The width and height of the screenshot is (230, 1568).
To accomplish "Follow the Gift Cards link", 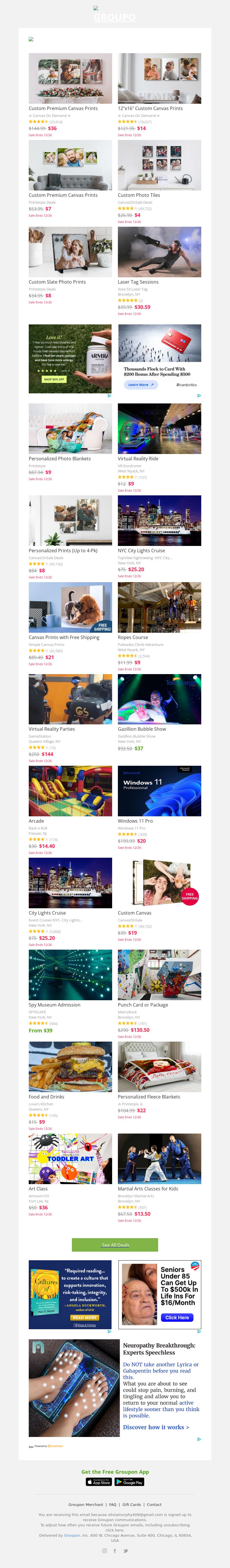I will coord(131,1505).
